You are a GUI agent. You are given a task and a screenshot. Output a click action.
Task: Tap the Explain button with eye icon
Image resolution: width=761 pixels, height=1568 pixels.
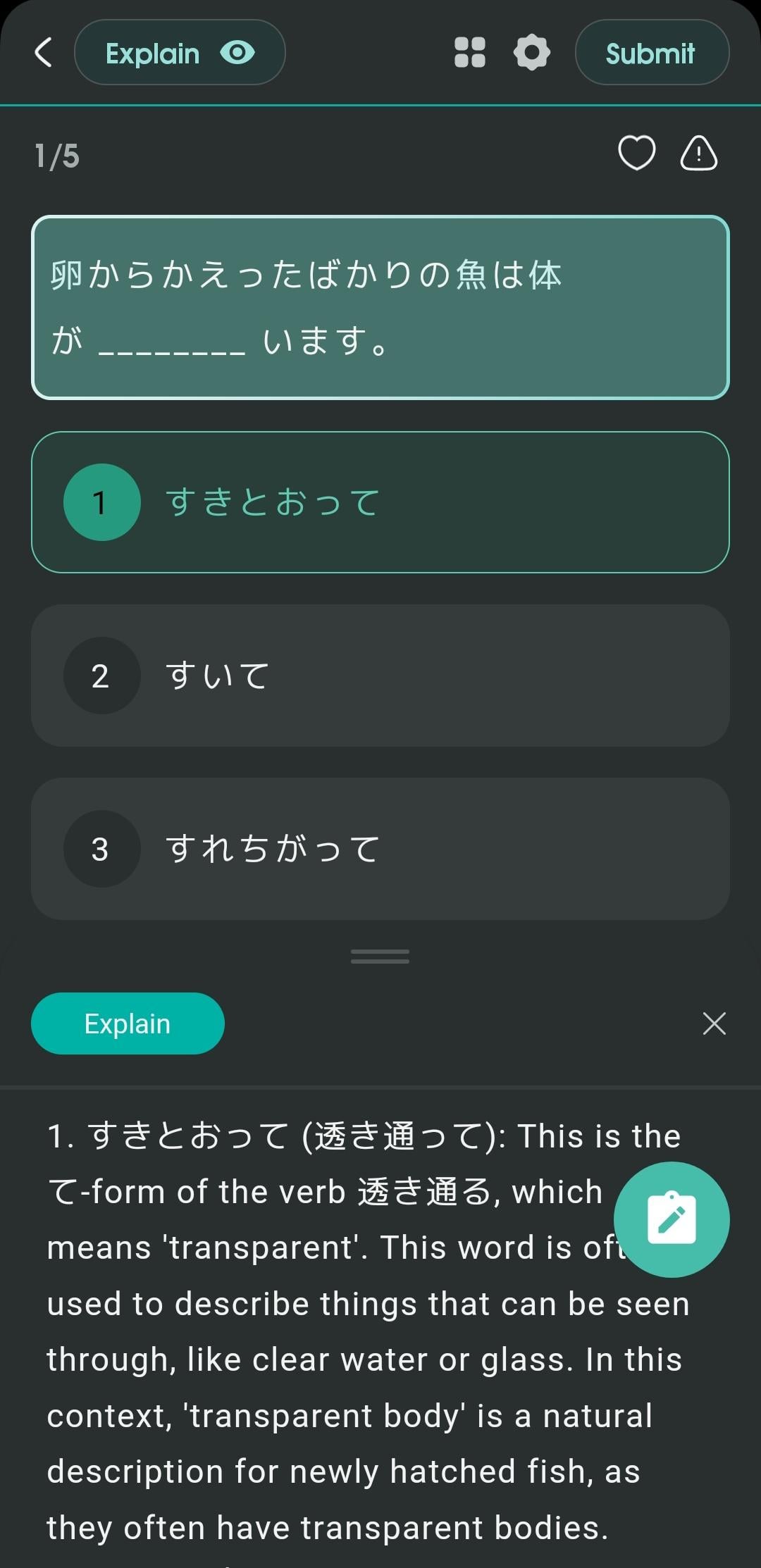point(179,53)
